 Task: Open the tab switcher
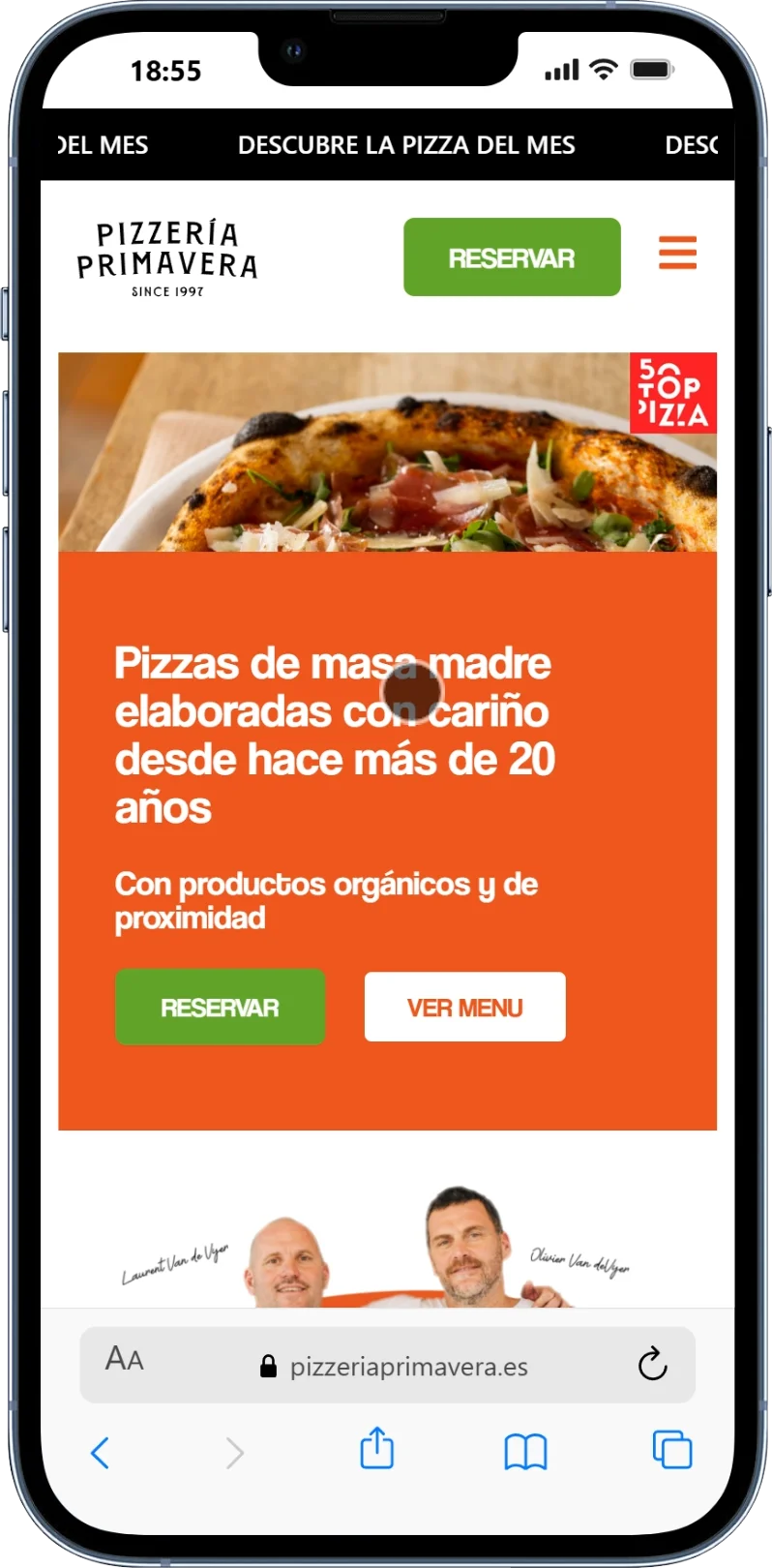669,1451
